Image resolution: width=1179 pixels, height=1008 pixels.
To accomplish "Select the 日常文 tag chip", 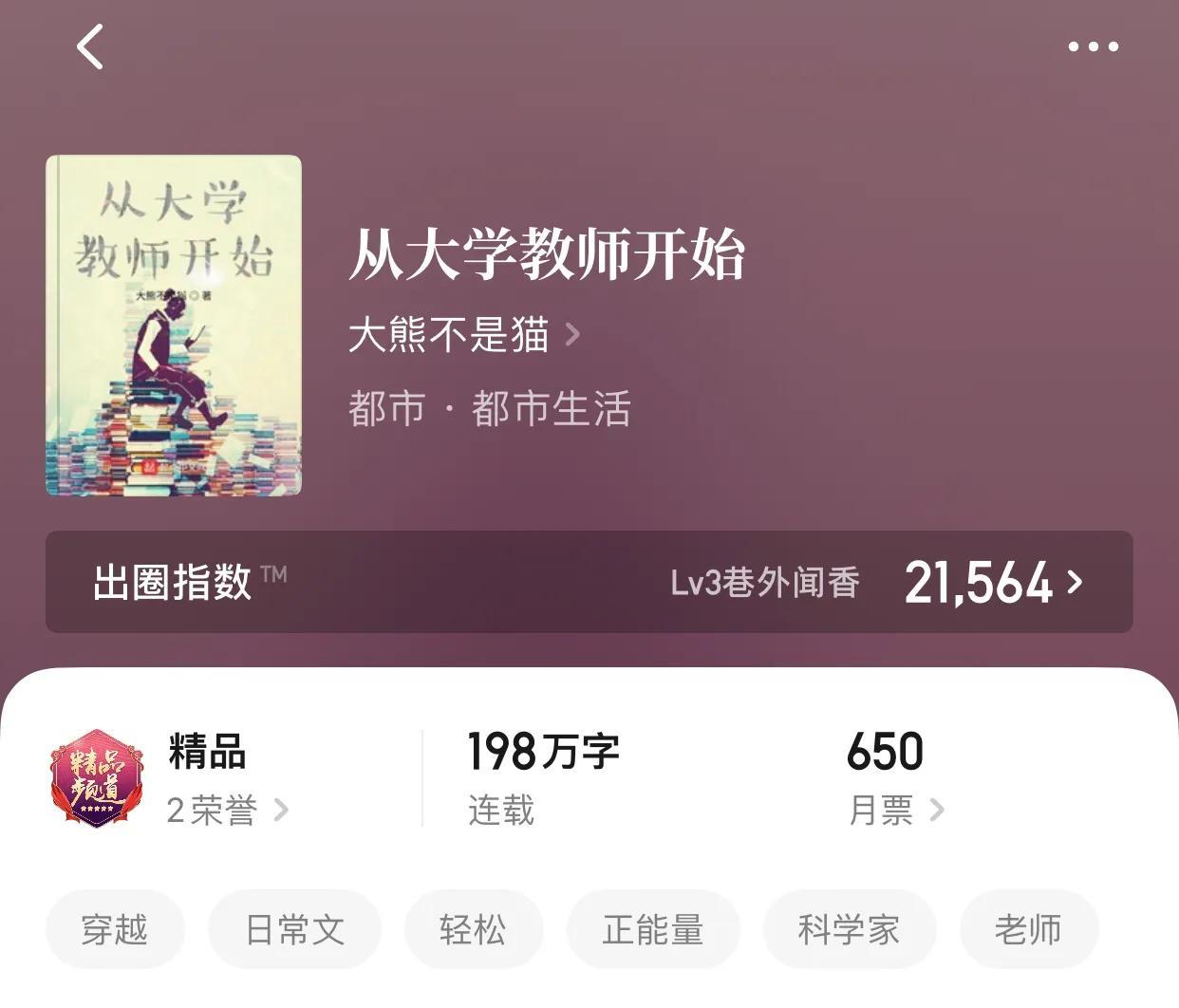I will point(294,930).
